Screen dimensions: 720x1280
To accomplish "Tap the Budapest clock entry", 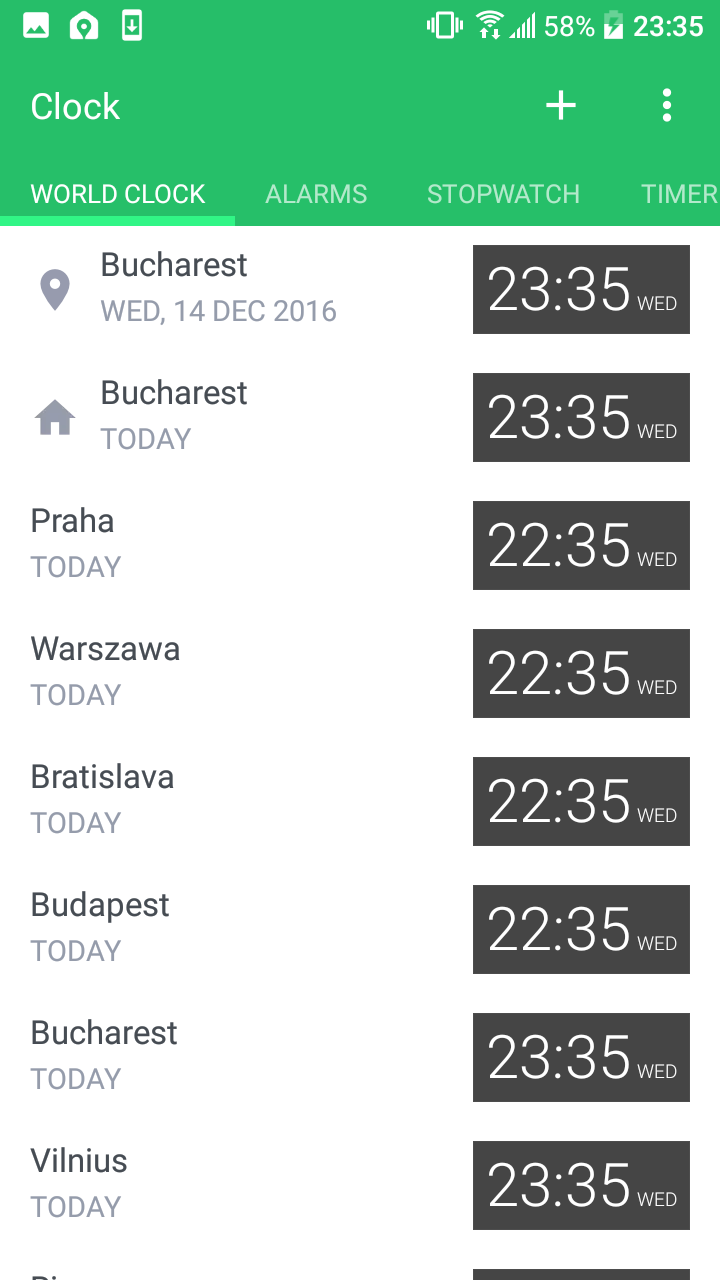I will pyautogui.click(x=360, y=929).
